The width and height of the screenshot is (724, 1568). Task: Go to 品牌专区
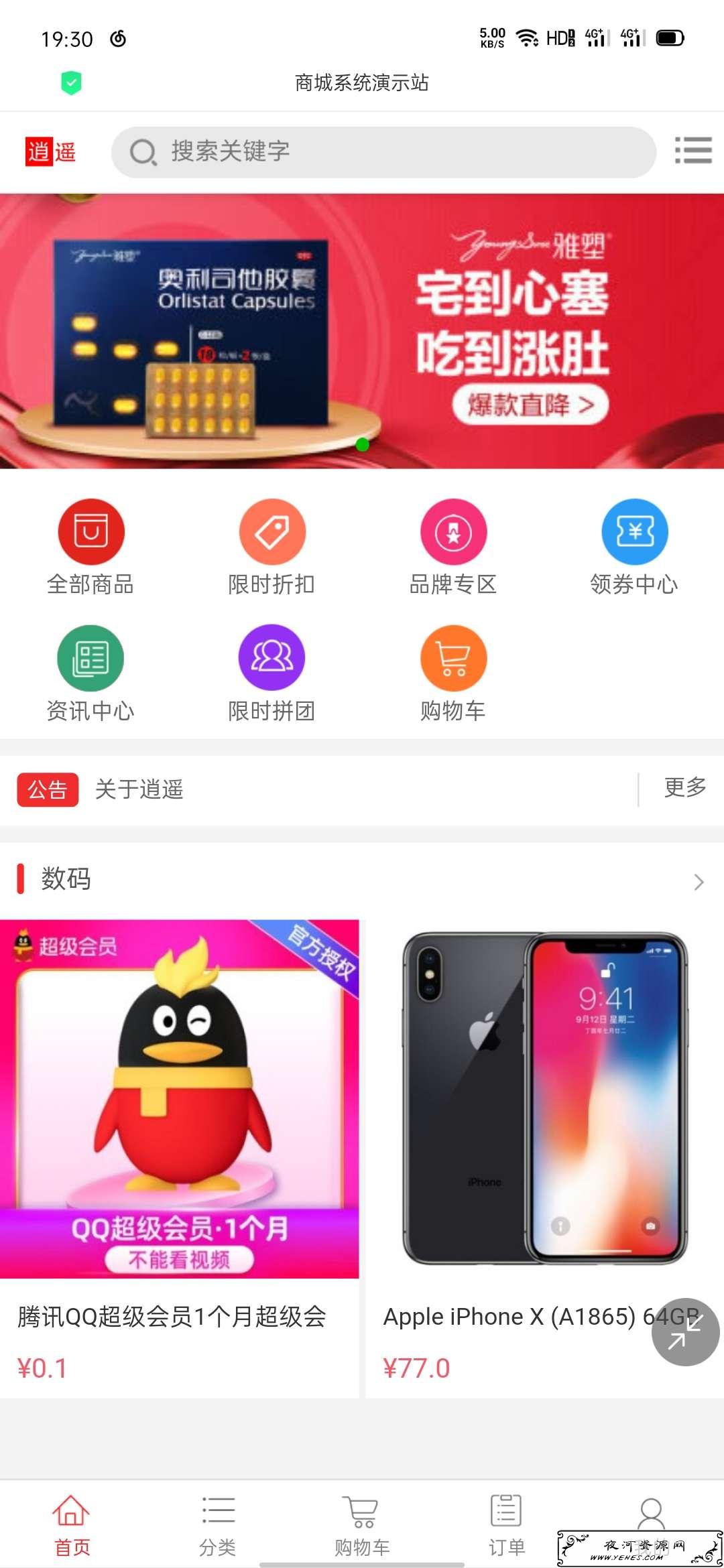tap(453, 547)
